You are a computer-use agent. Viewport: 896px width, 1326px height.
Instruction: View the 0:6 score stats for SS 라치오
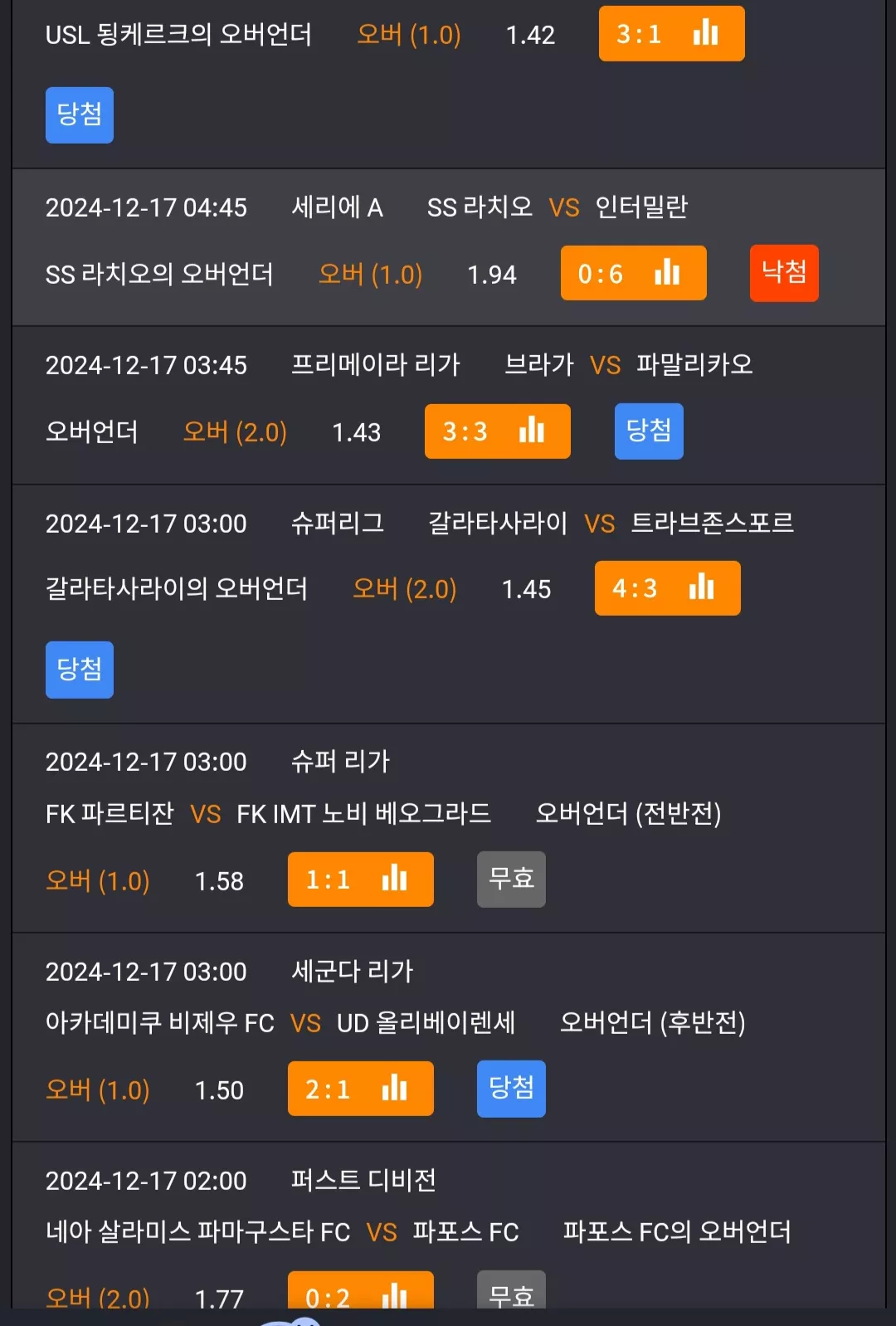(x=633, y=273)
